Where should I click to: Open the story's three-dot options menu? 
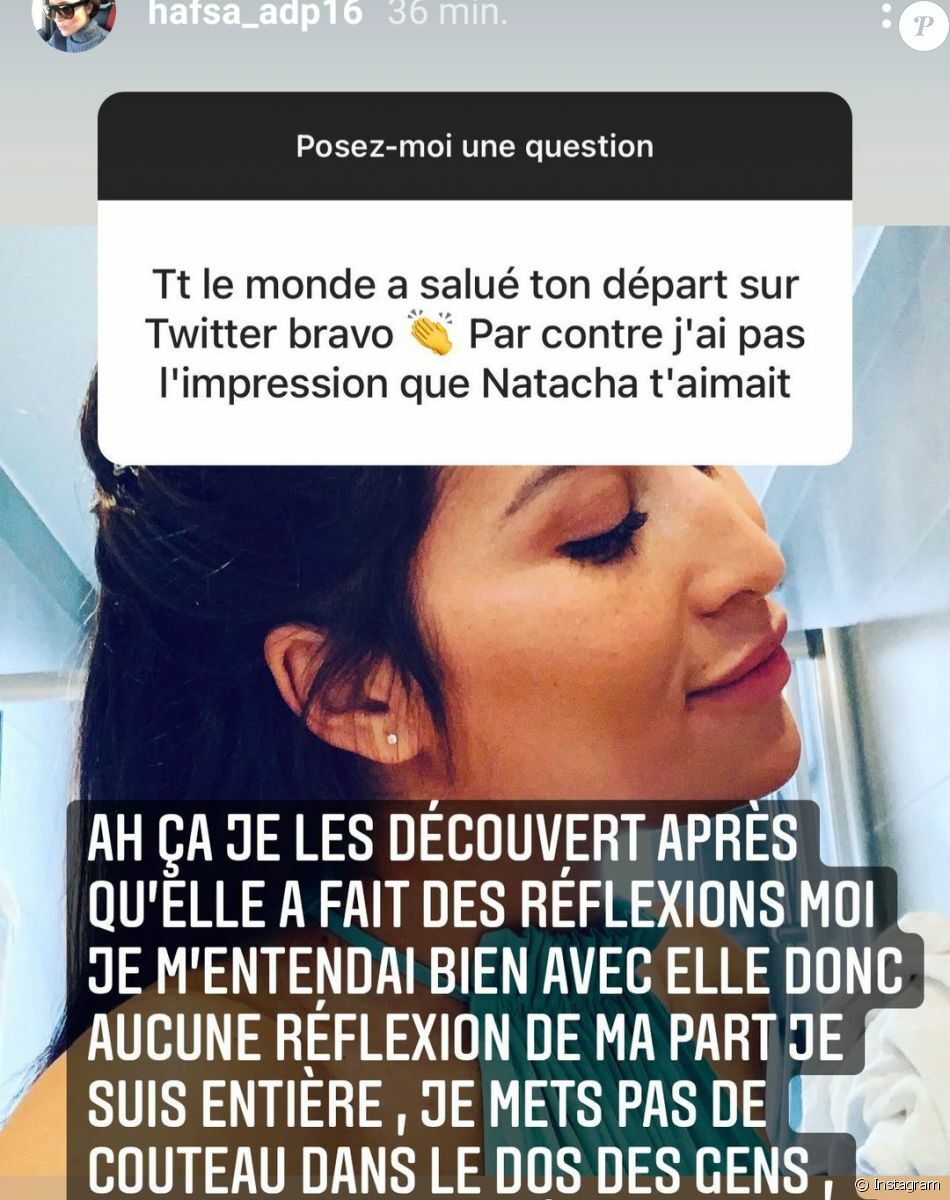(x=886, y=13)
